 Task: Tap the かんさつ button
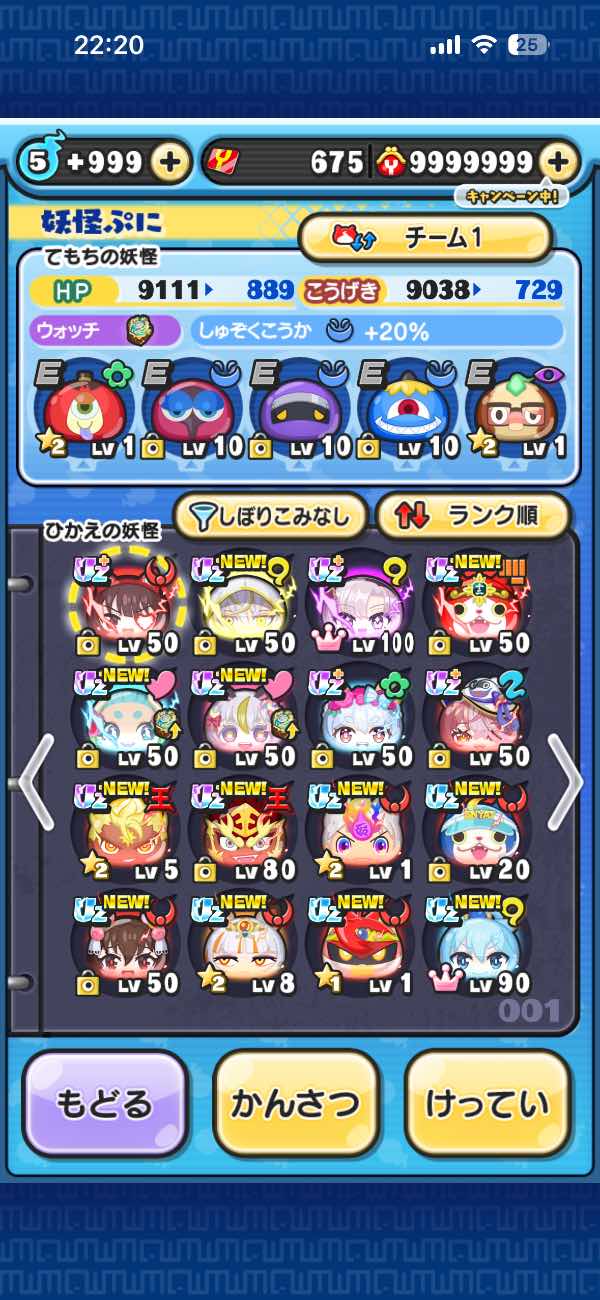[x=296, y=1104]
